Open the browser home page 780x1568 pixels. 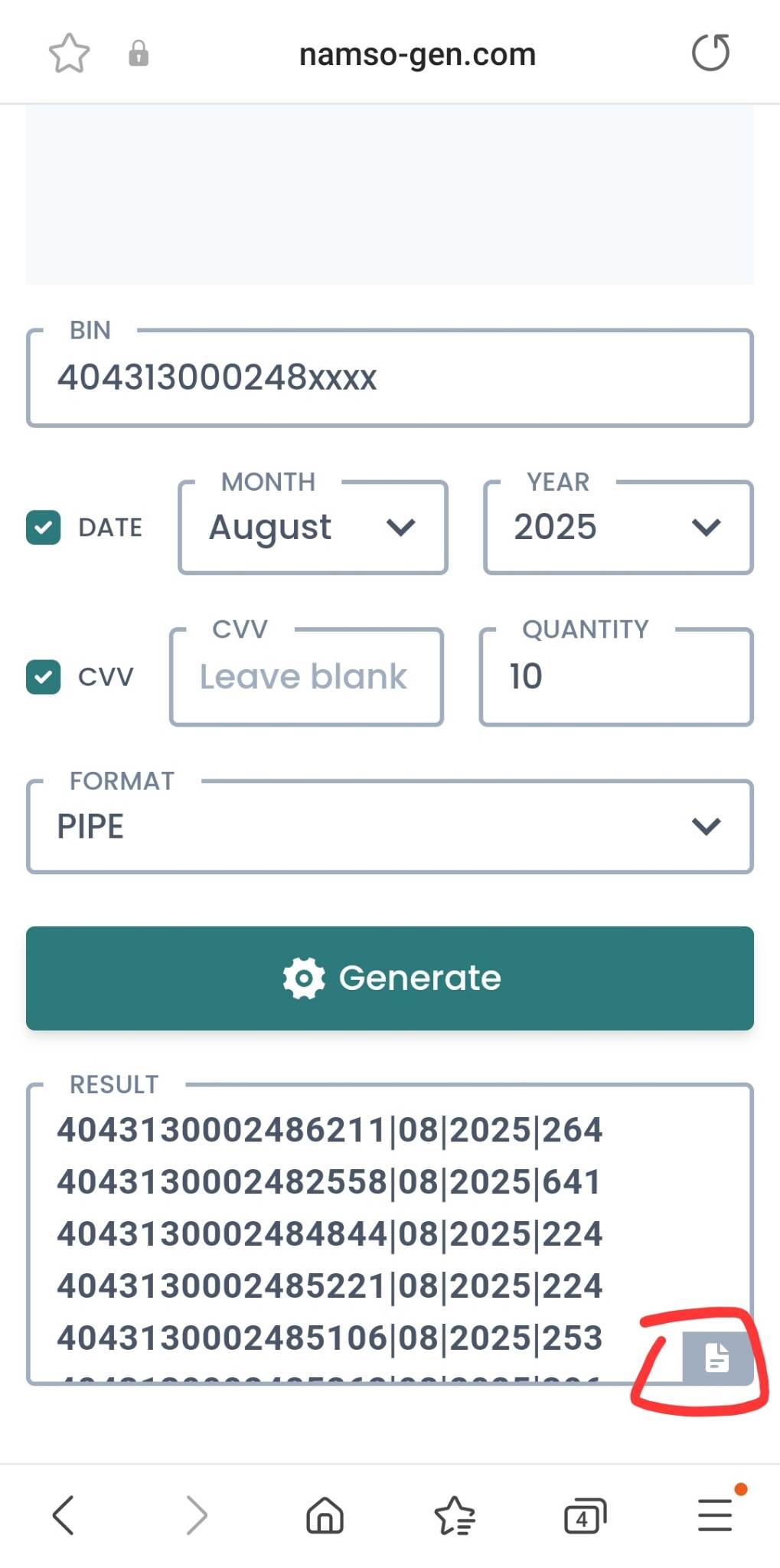pyautogui.click(x=325, y=1515)
